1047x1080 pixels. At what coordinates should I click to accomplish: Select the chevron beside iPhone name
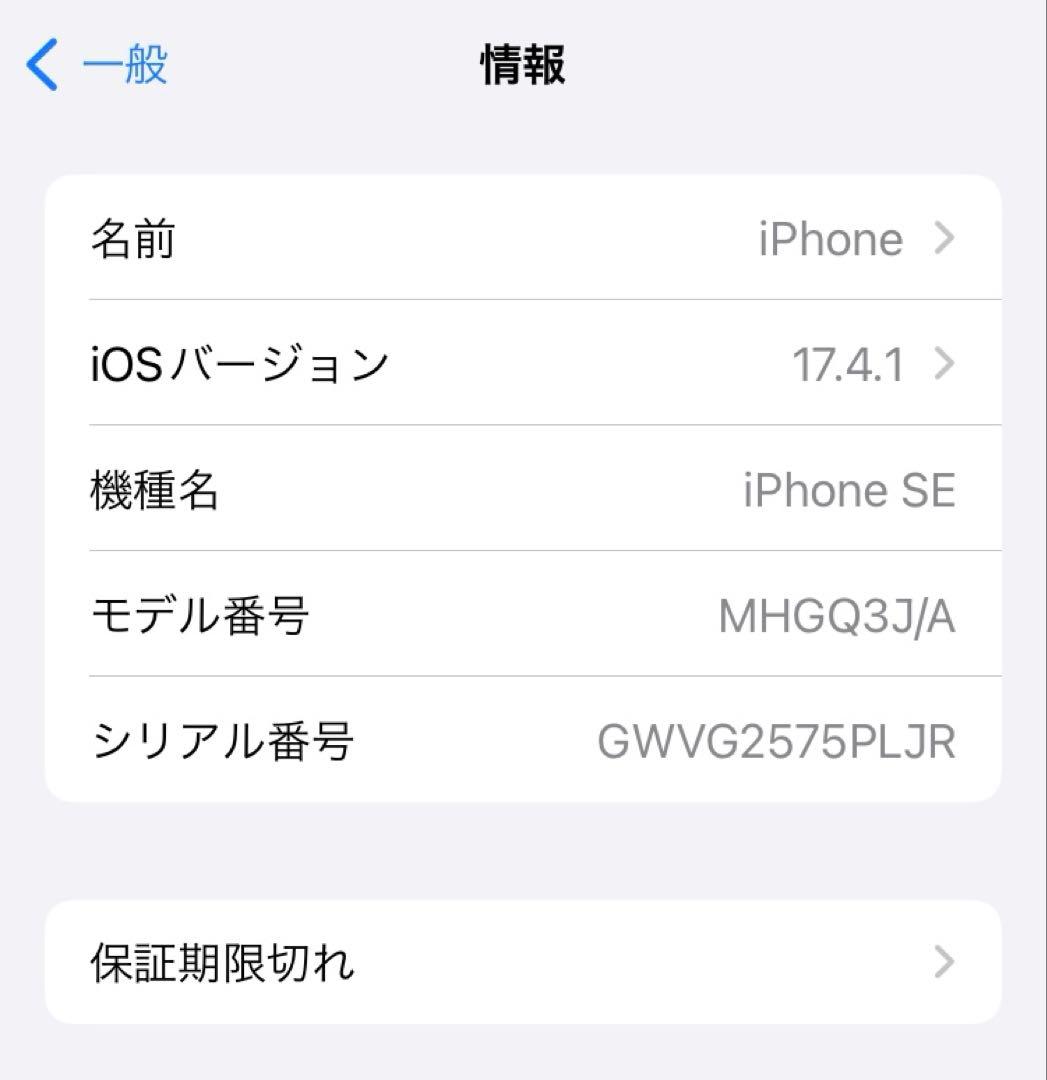pyautogui.click(x=943, y=238)
